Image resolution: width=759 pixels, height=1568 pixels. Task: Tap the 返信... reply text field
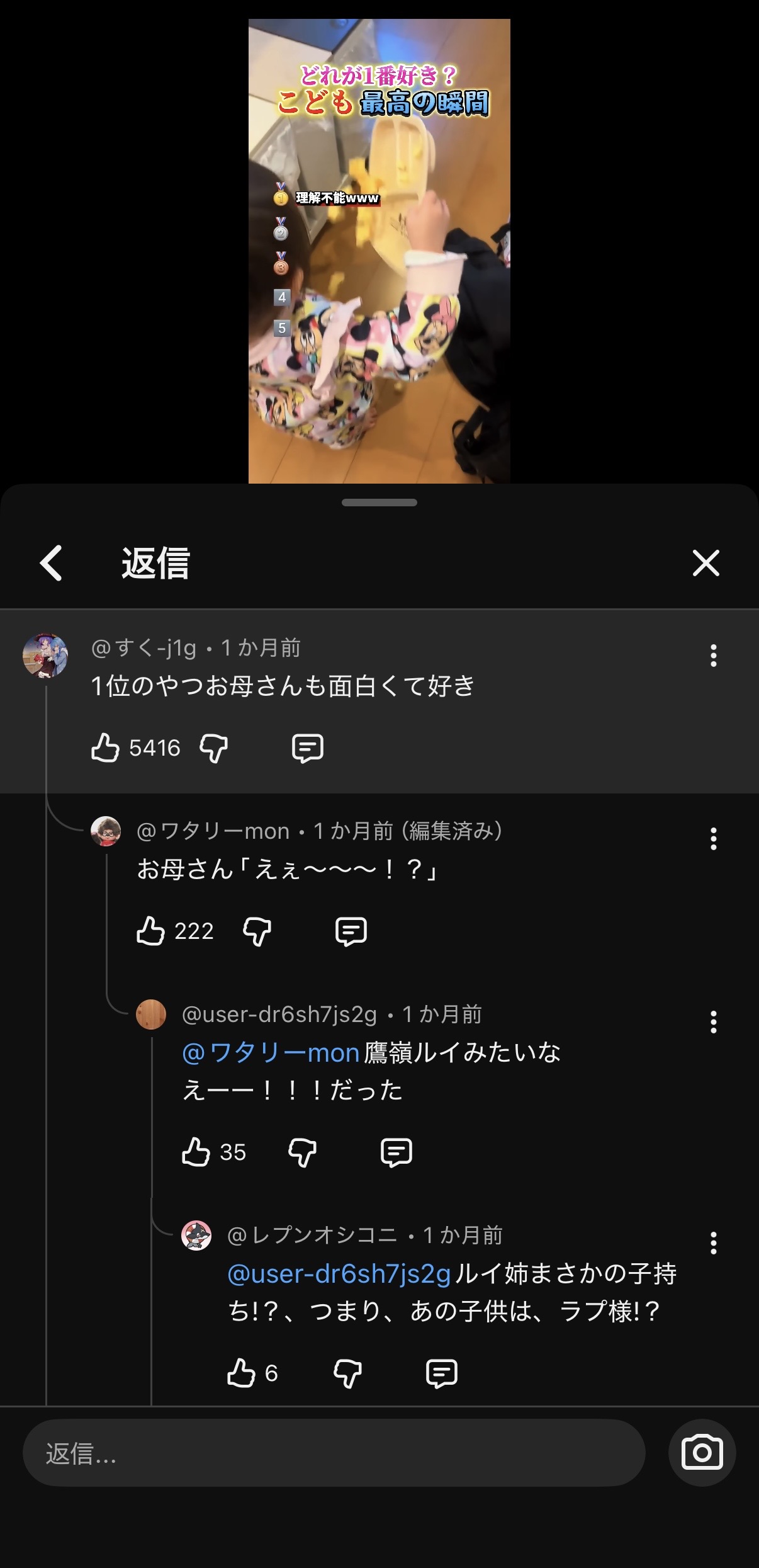pyautogui.click(x=334, y=1453)
